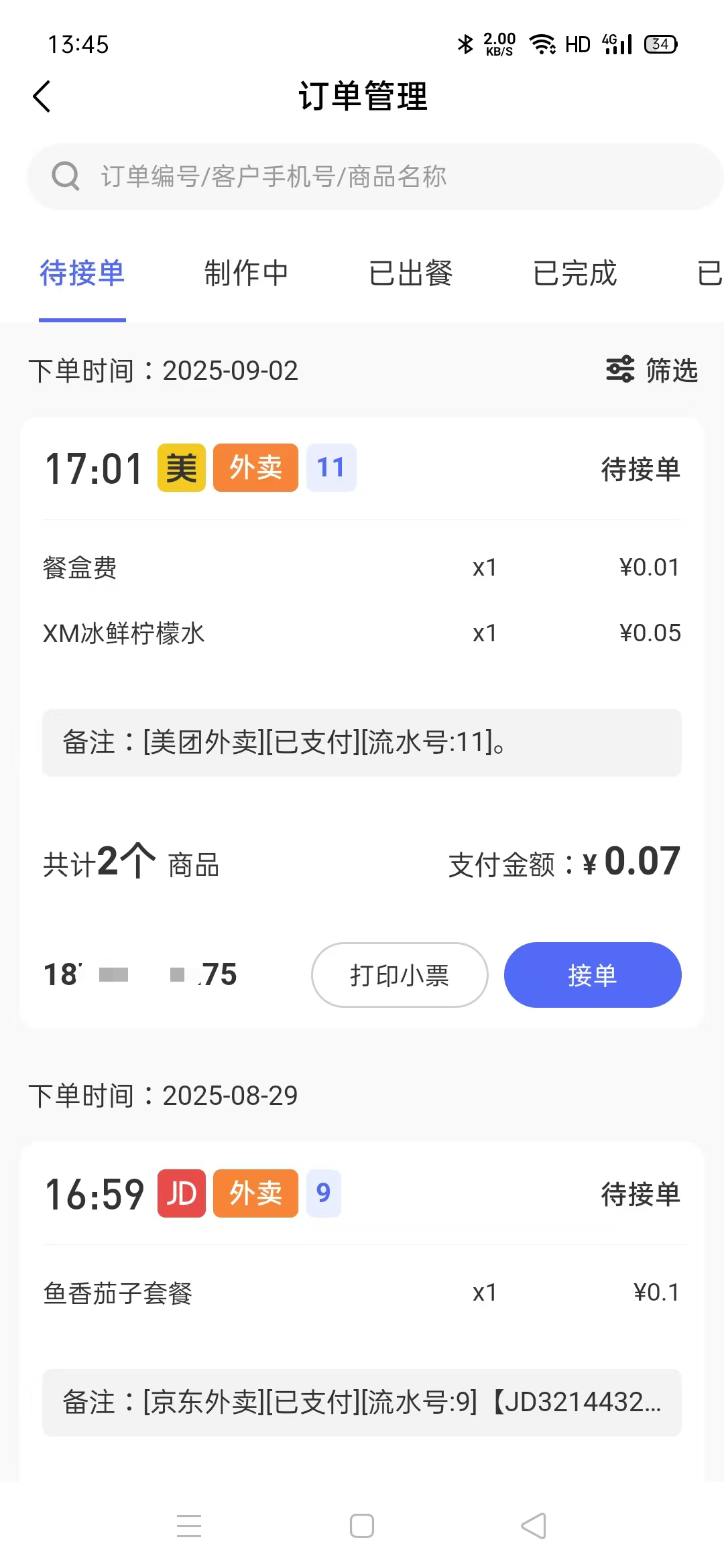Open the 筛选 filter options
Screen dimensions: 724x1568
pos(652,370)
